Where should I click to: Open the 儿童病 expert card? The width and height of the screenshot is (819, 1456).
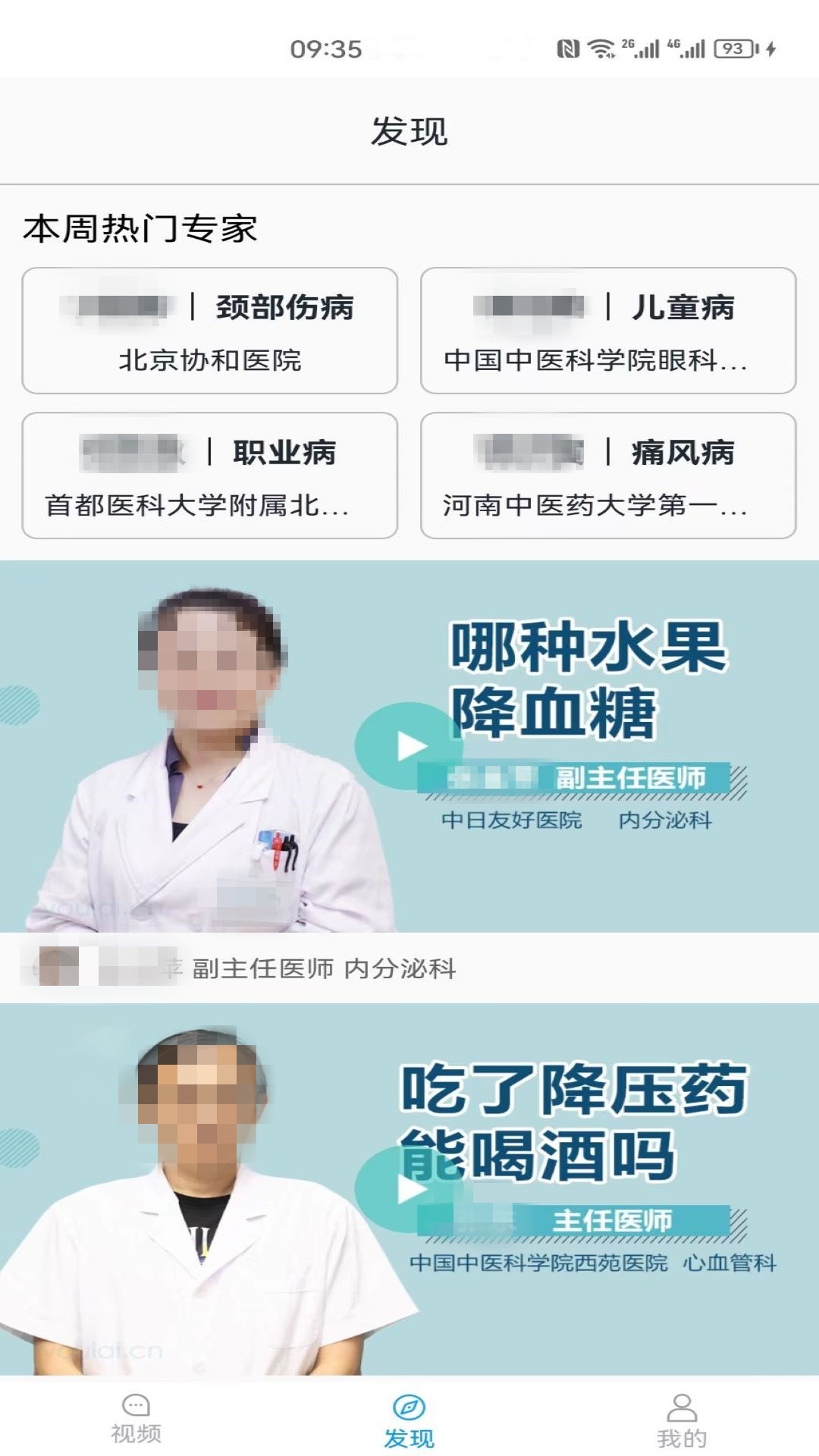[608, 331]
